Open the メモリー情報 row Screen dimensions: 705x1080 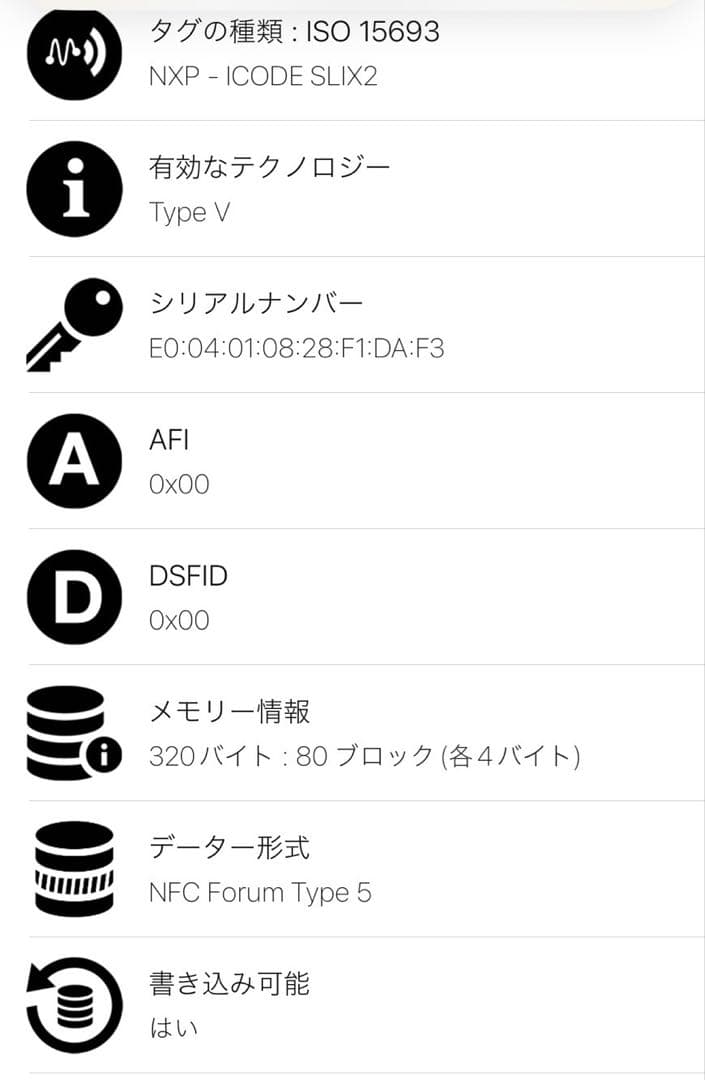352,733
